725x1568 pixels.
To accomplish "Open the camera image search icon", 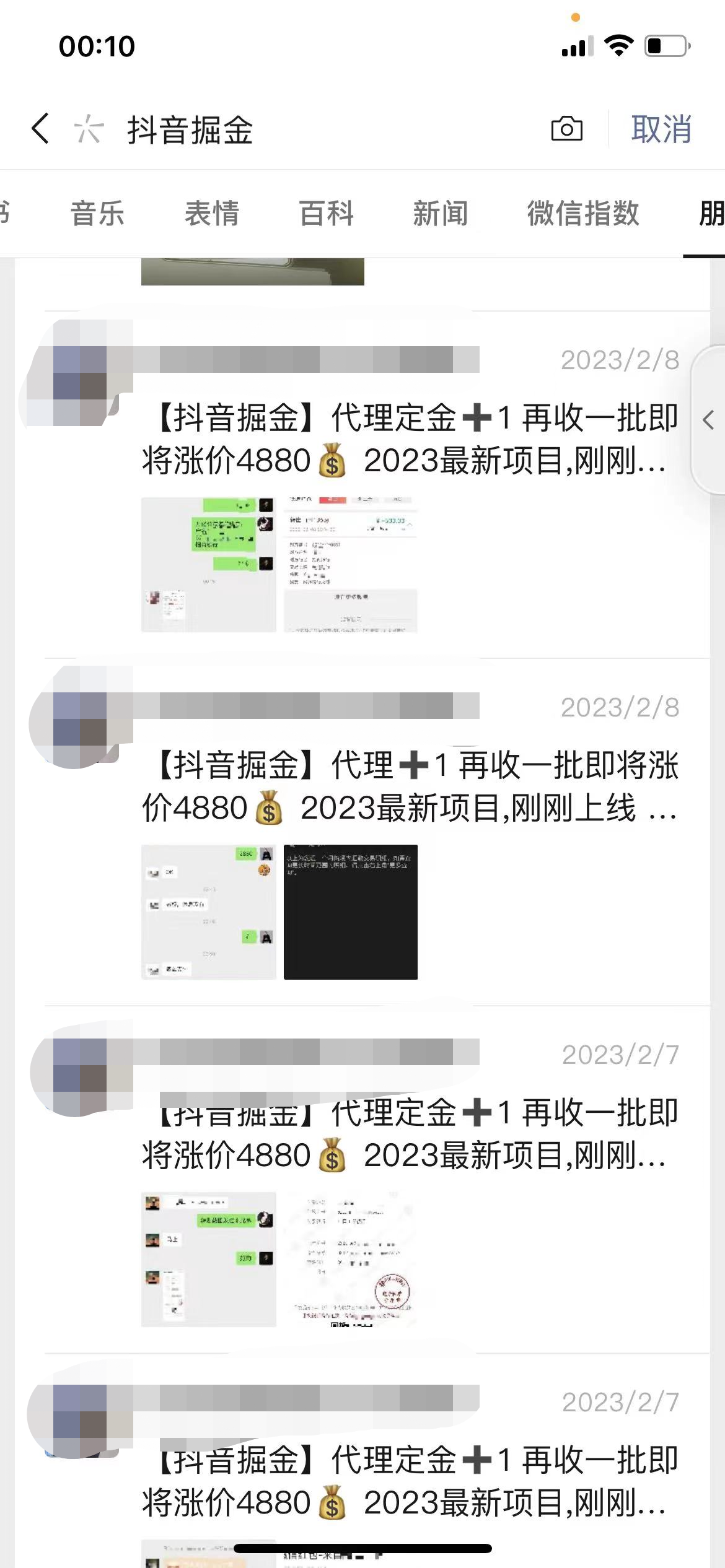I will (566, 129).
